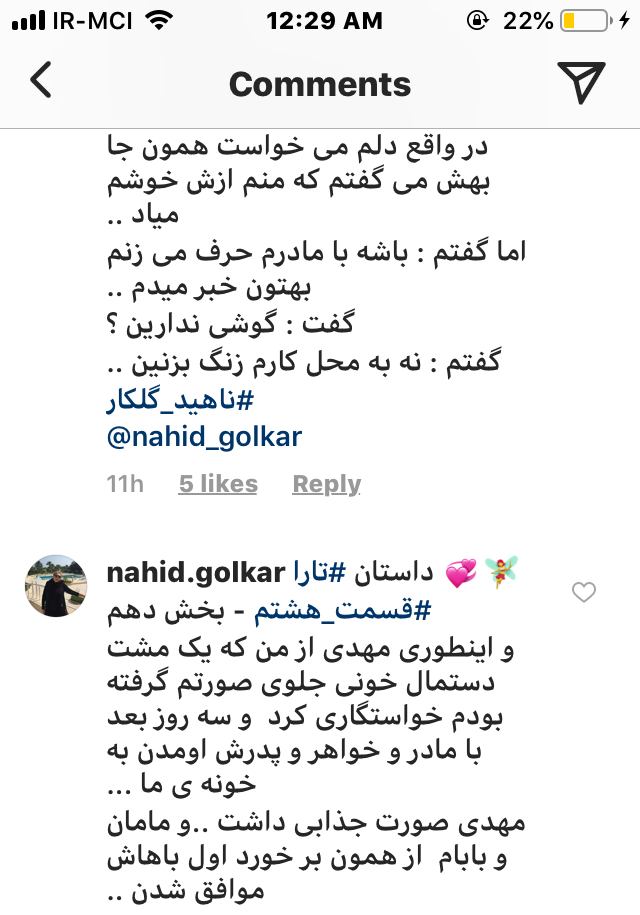Open the direct share paper plane icon

click(581, 82)
